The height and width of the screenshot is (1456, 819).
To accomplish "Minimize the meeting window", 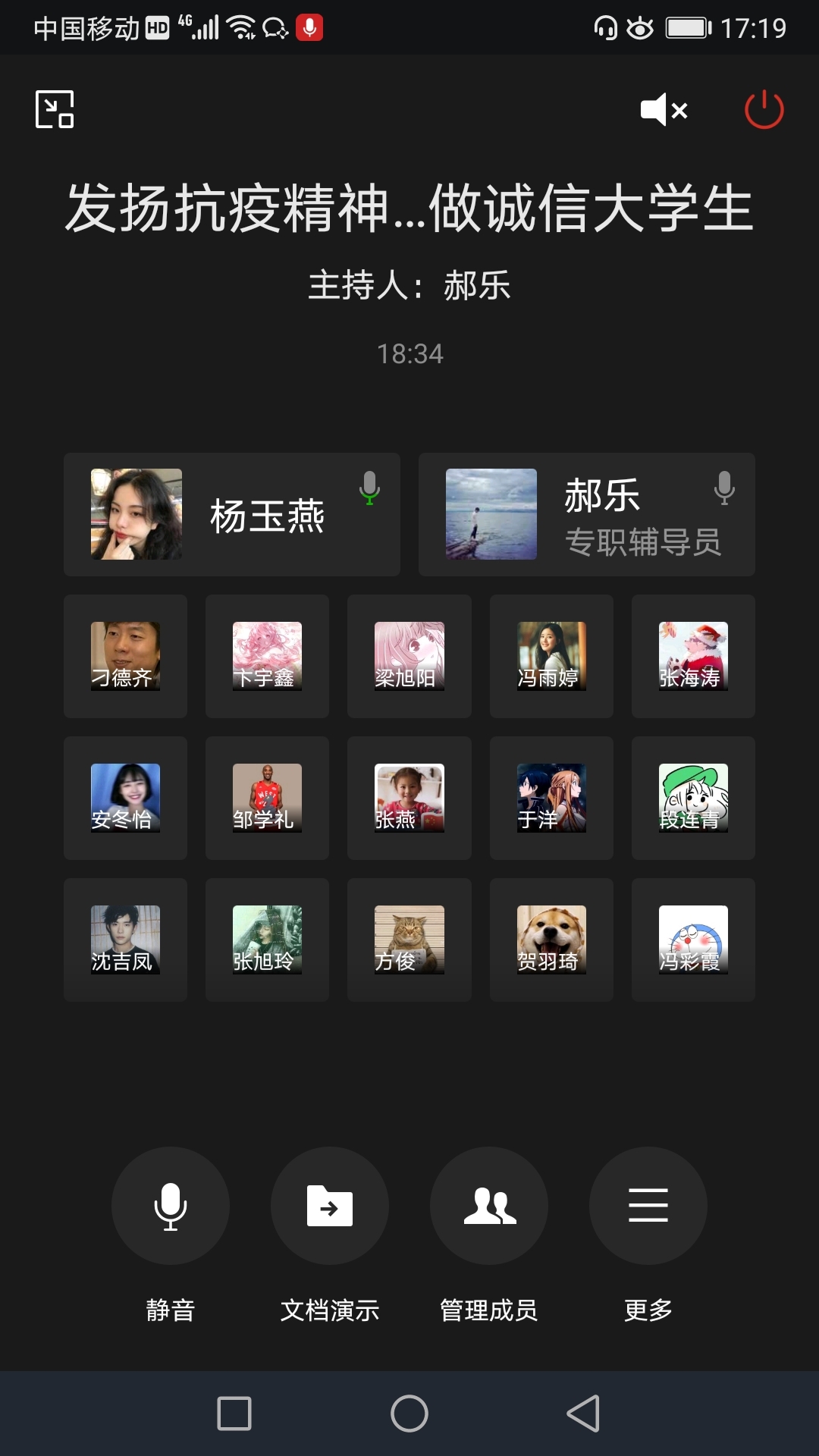I will click(55, 109).
